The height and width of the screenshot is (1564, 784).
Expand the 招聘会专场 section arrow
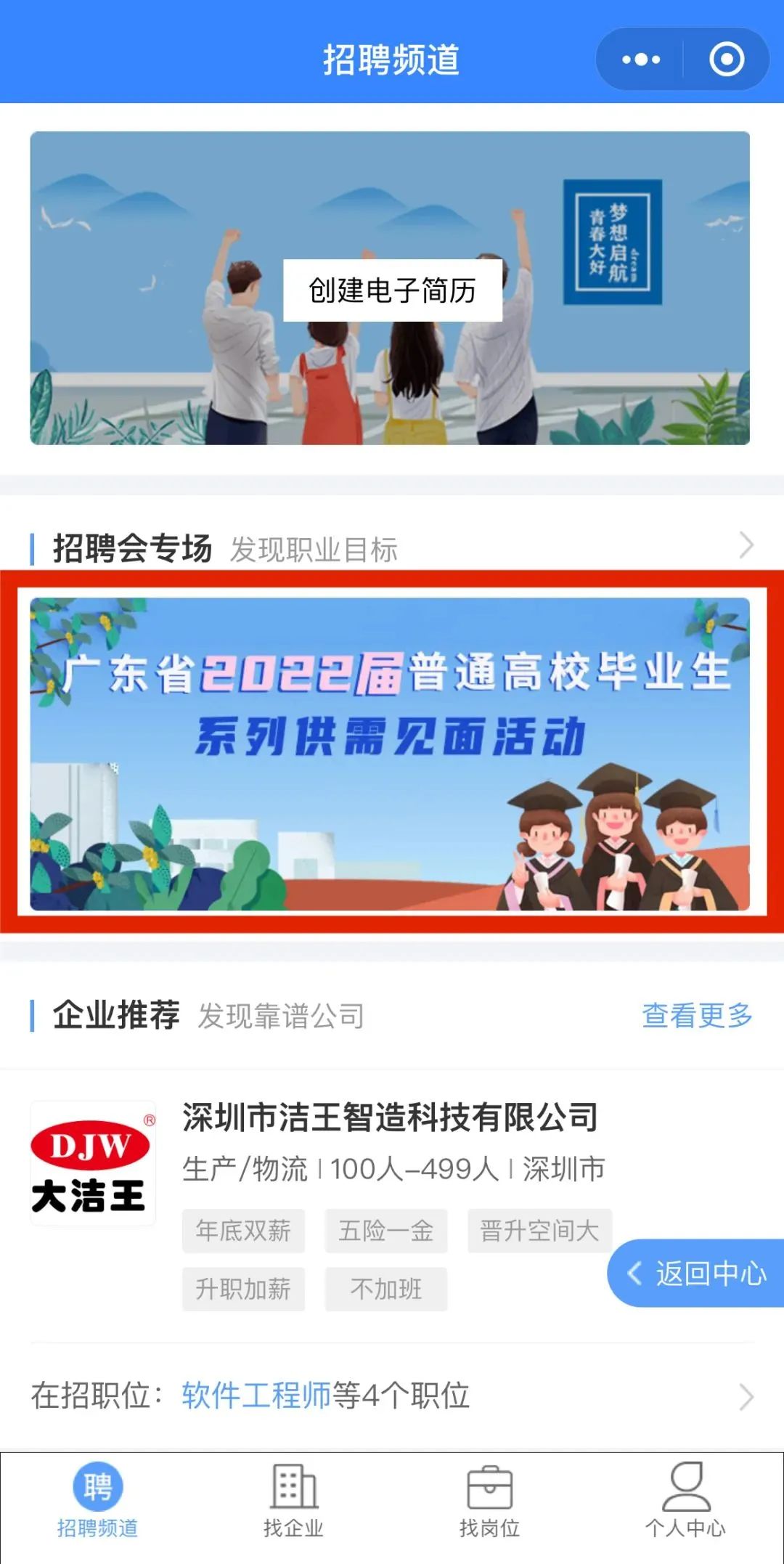(x=746, y=545)
